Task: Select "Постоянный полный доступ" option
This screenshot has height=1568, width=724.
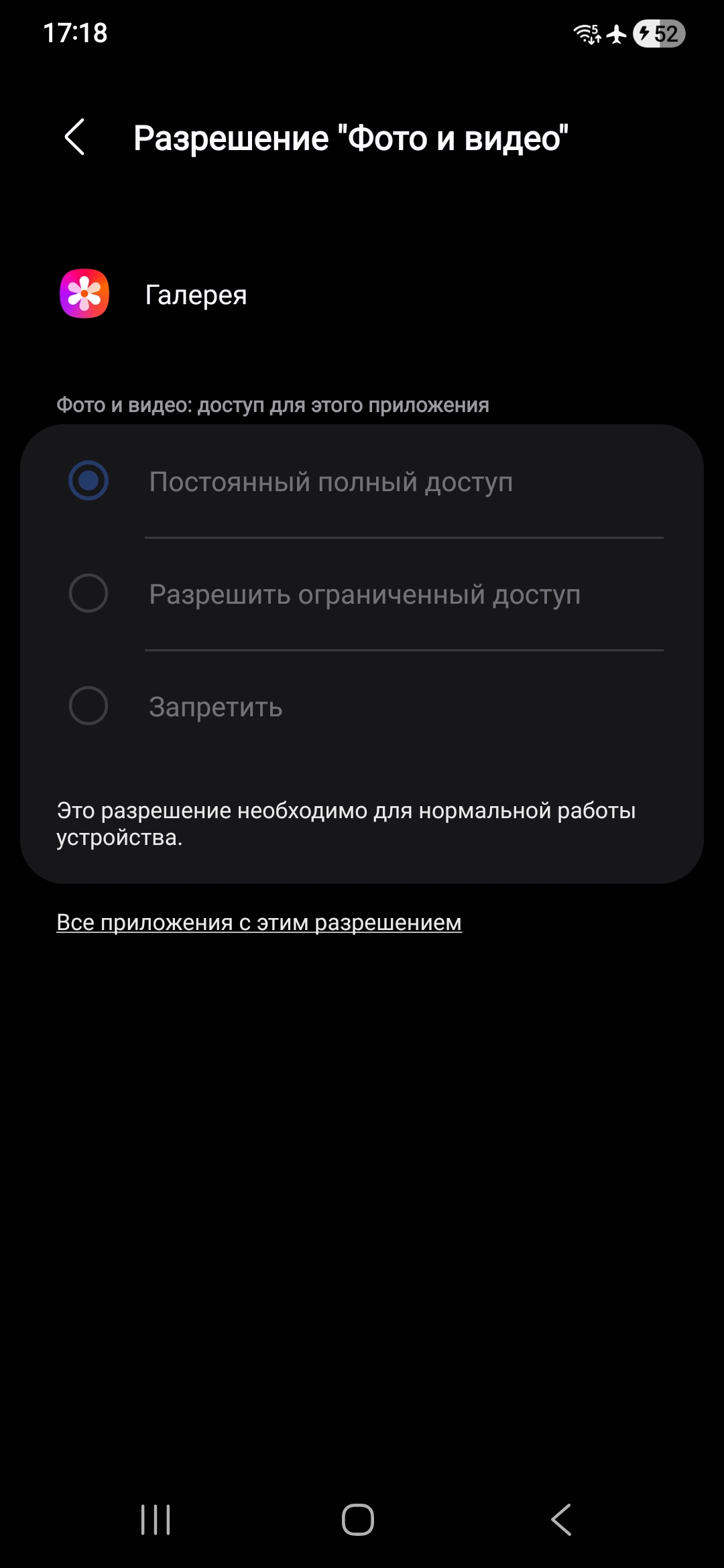Action: (x=362, y=481)
